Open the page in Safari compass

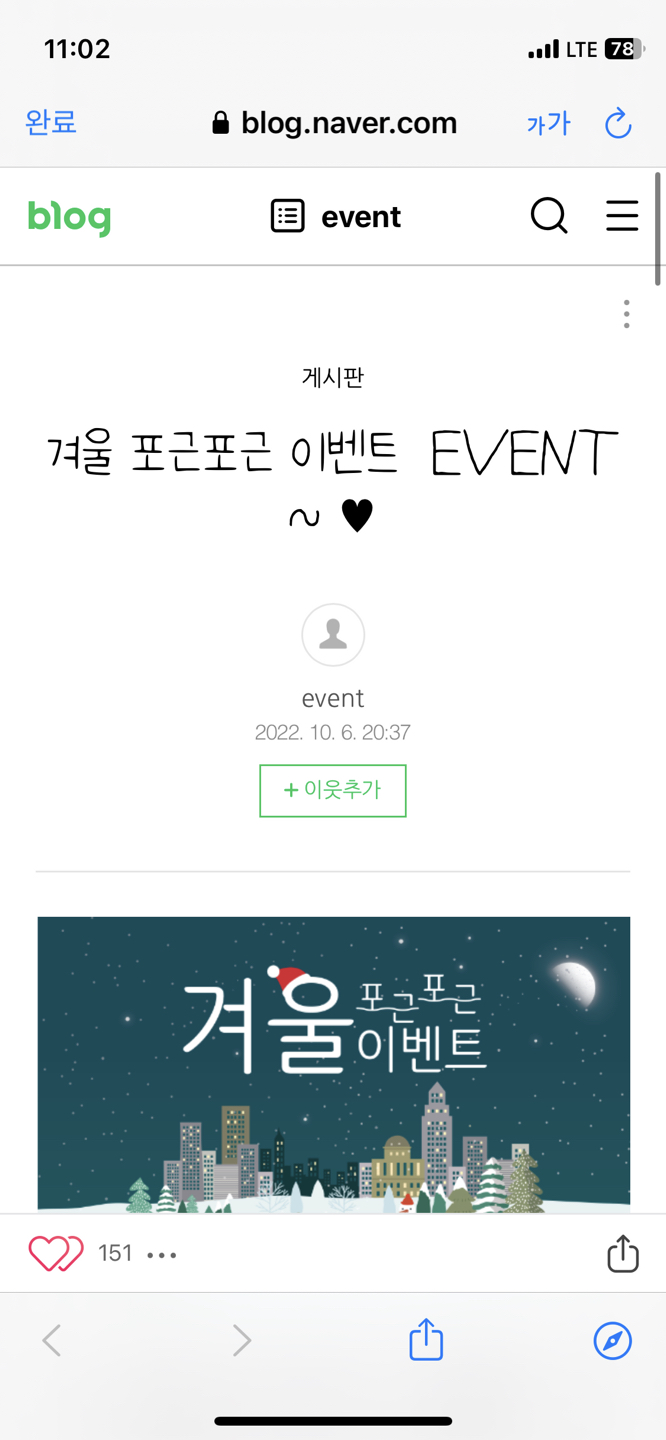point(612,1340)
